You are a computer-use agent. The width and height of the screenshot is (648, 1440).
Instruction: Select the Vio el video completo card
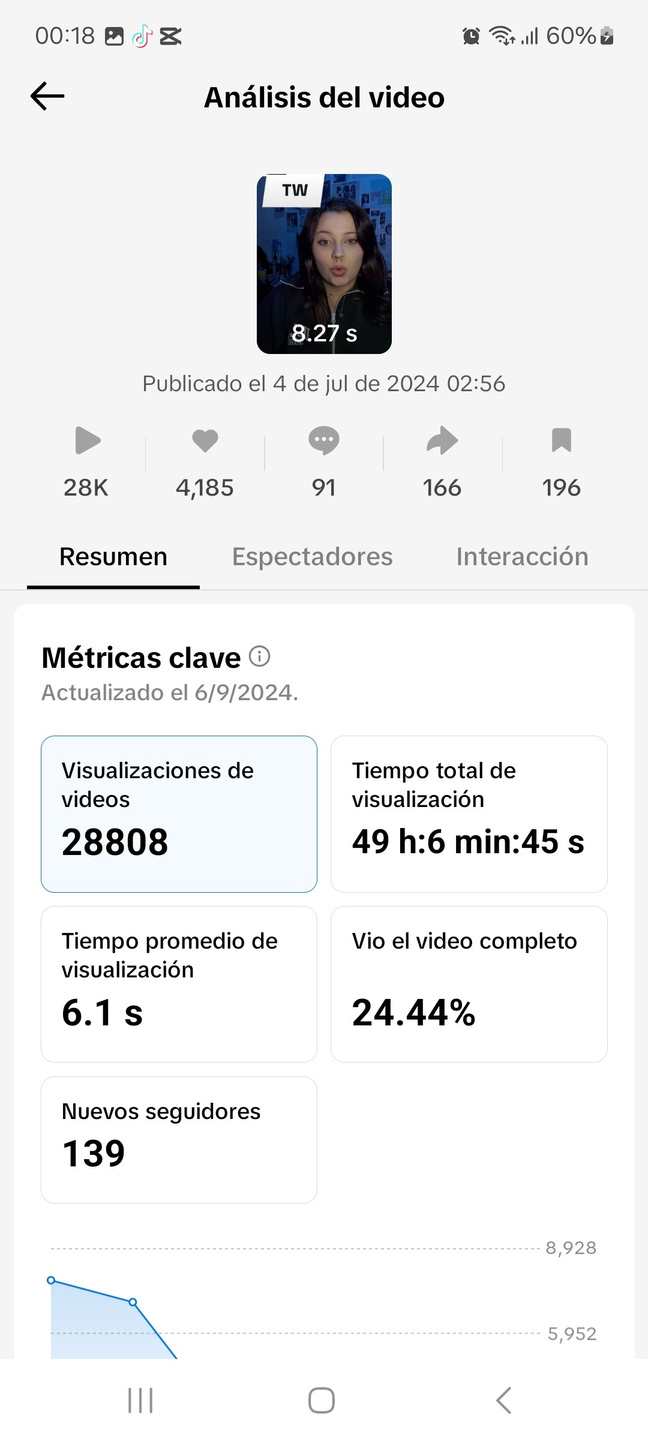(x=469, y=984)
